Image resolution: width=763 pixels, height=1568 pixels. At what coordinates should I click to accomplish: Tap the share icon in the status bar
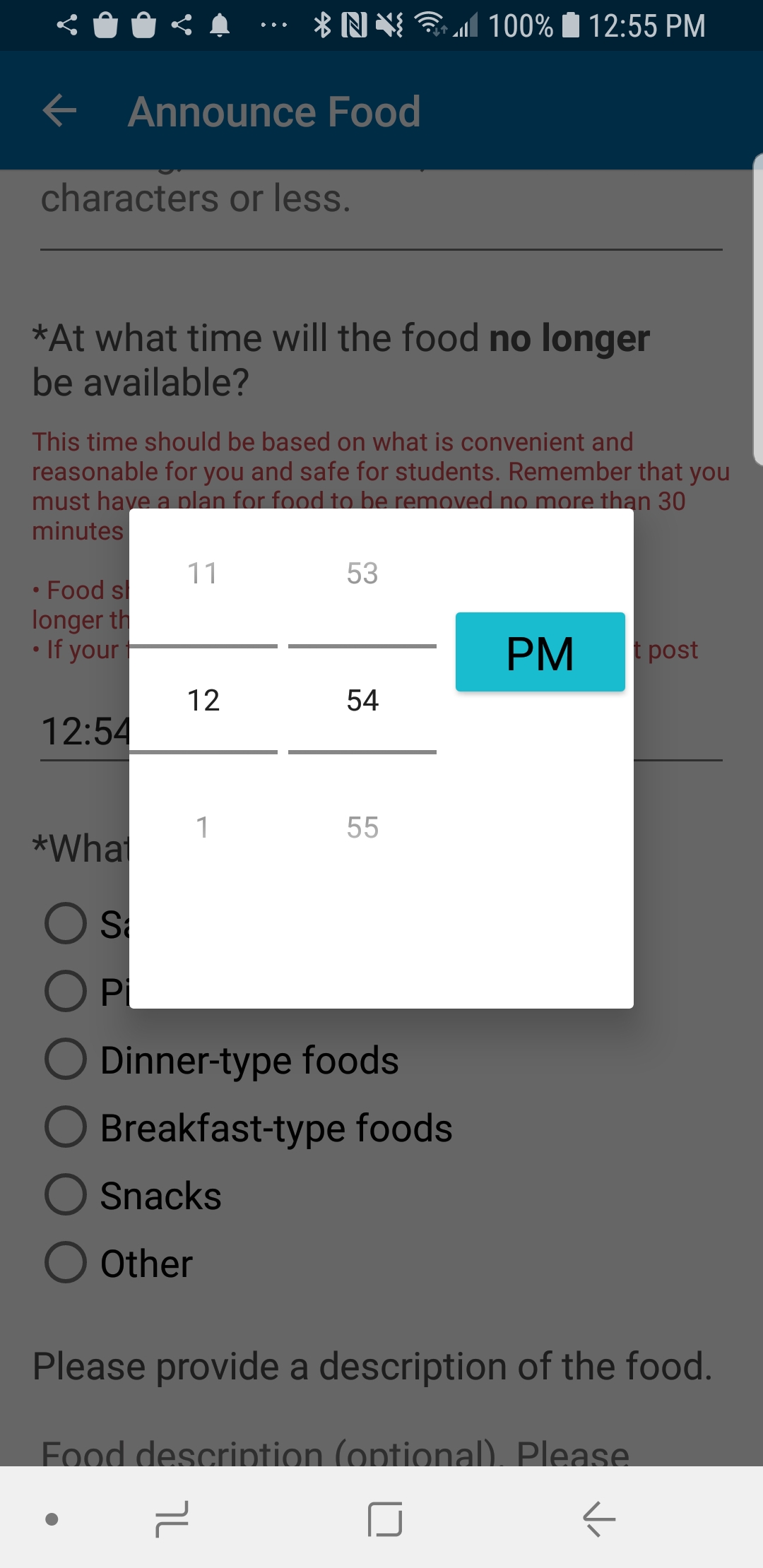pos(67,25)
